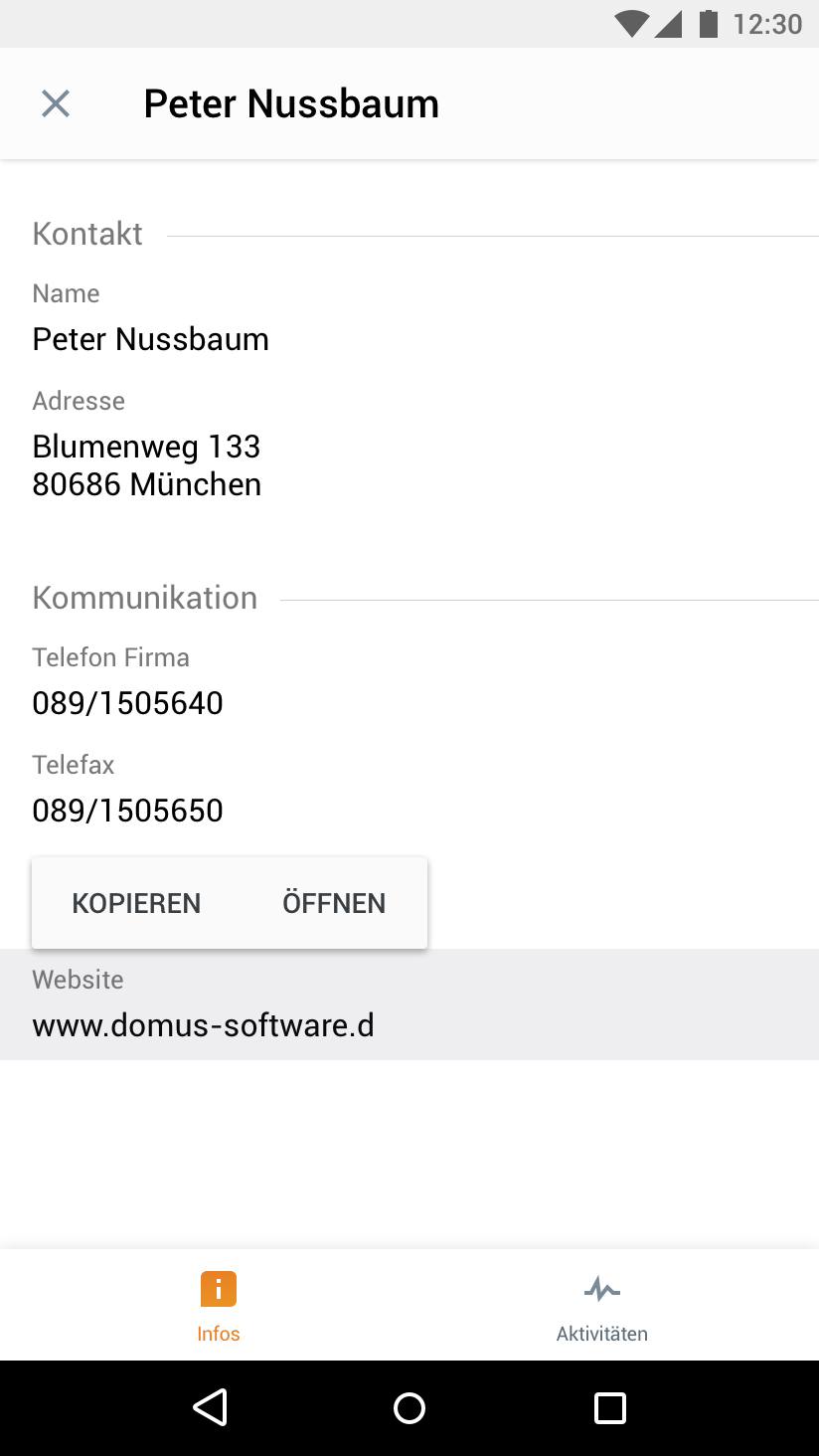Tap the Telefax number 089/1505650

pos(127,811)
